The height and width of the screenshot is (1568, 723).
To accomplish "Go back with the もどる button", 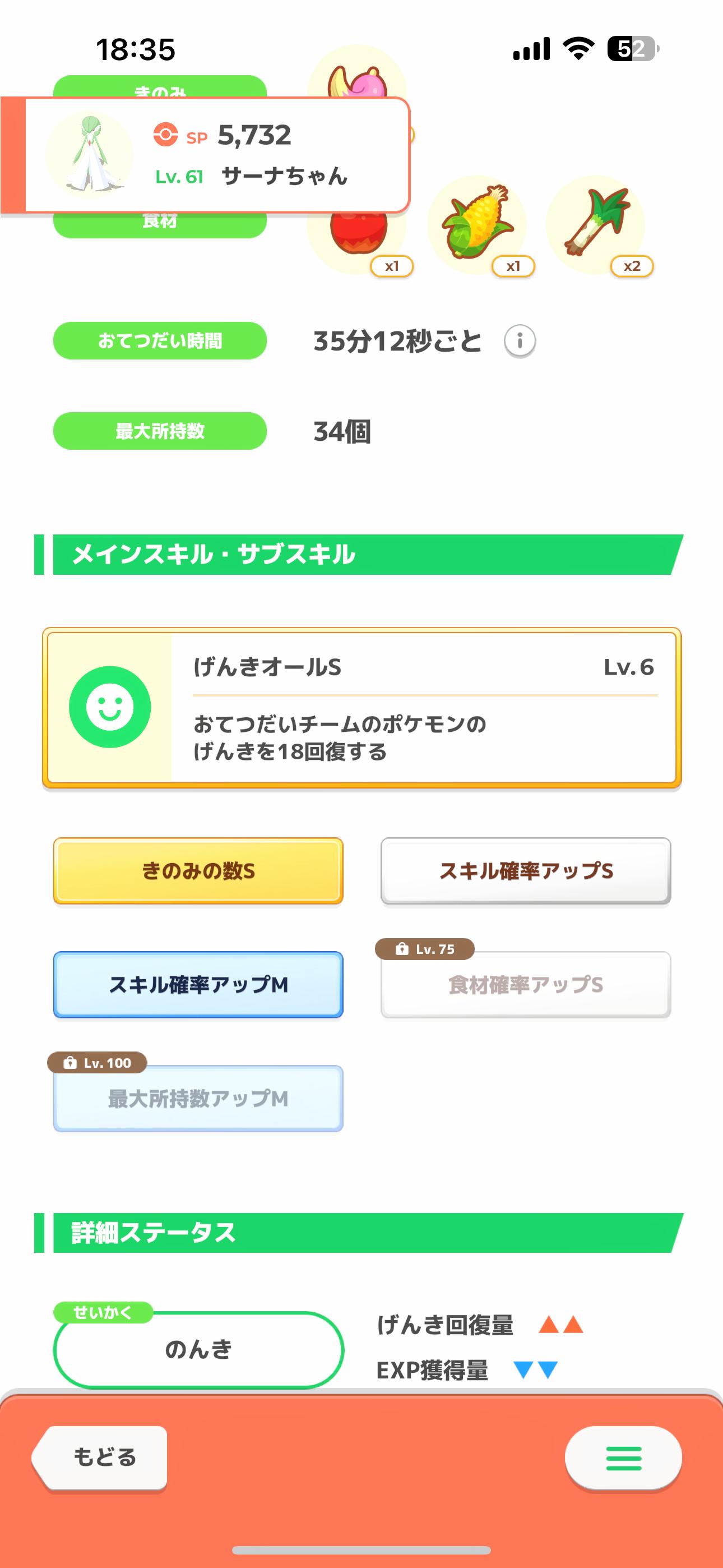I will coord(101,1457).
